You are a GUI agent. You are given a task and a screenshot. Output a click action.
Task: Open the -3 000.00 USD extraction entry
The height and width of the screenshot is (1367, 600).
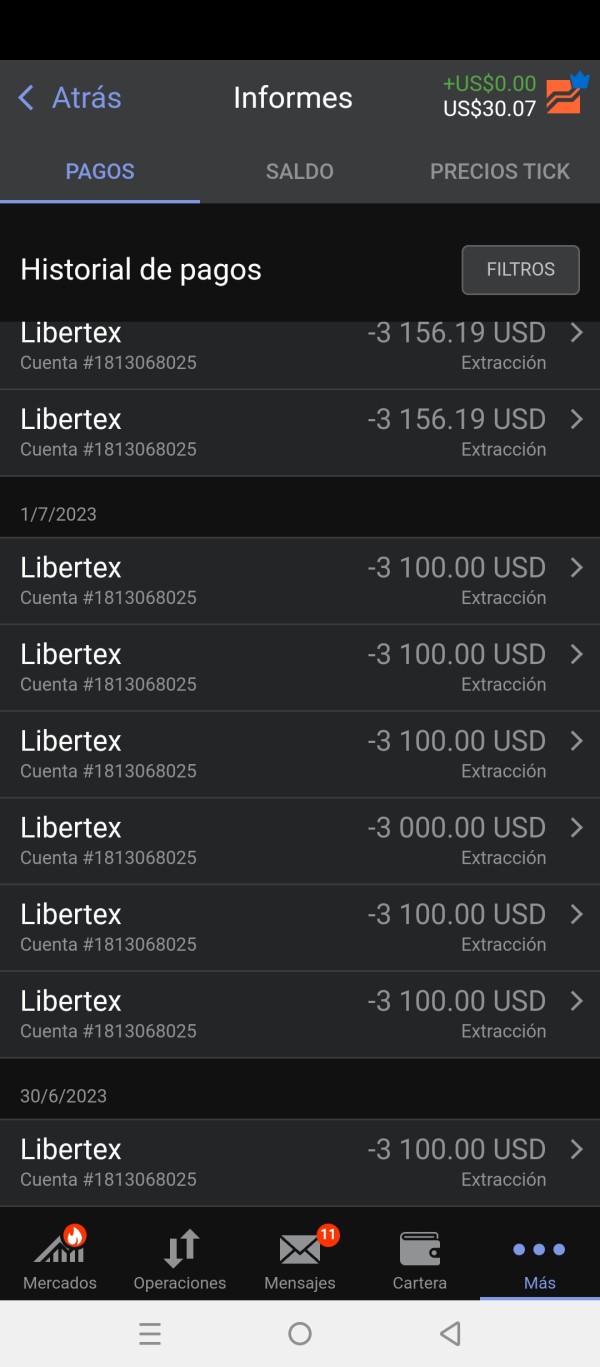(300, 841)
